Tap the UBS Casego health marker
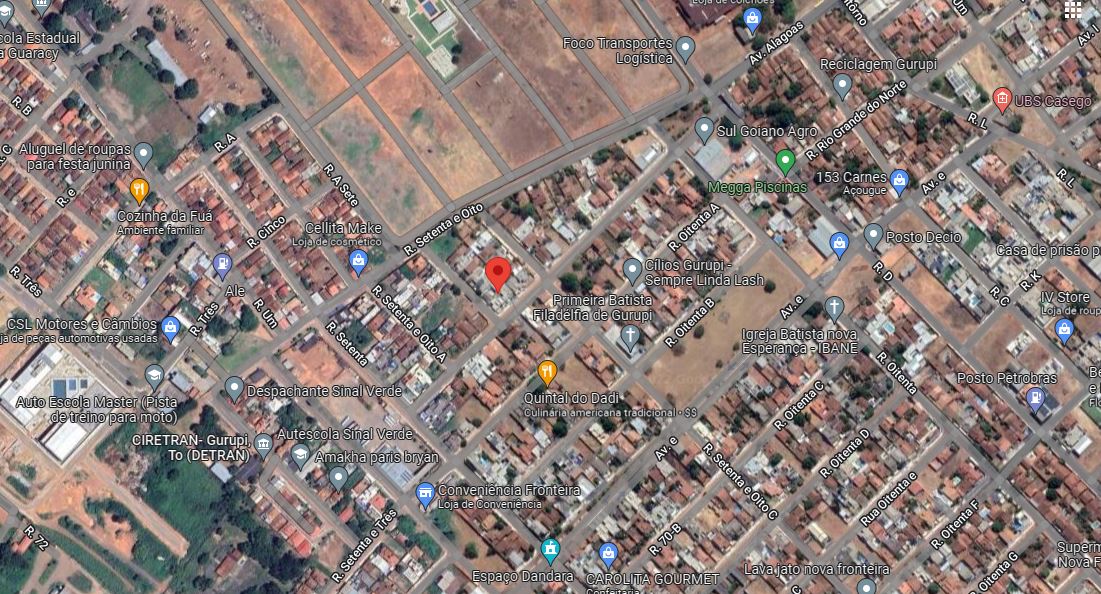Viewport: 1101px width, 594px height. coord(1002,100)
